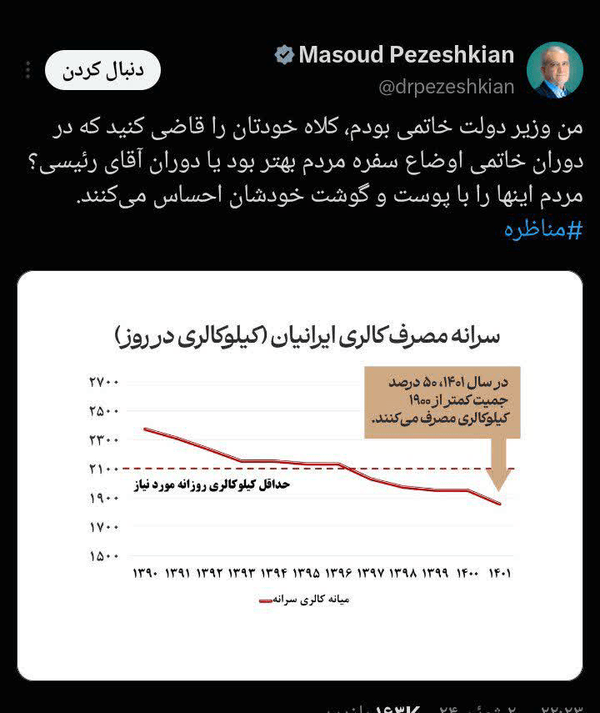
Task: Open the attached calorie chart image
Action: click(x=300, y=475)
